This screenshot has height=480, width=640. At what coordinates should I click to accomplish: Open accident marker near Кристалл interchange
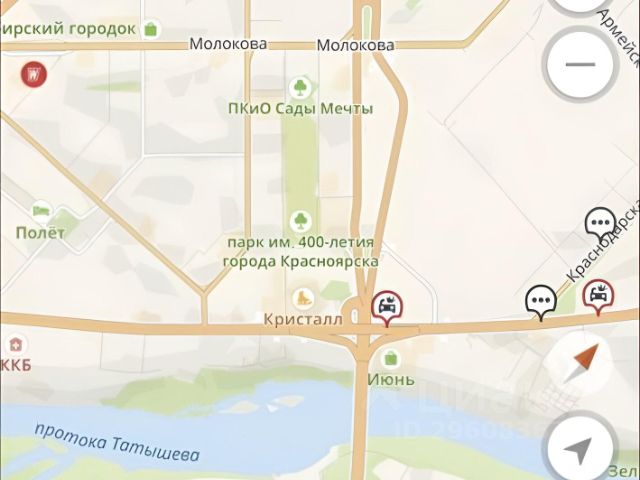(386, 306)
